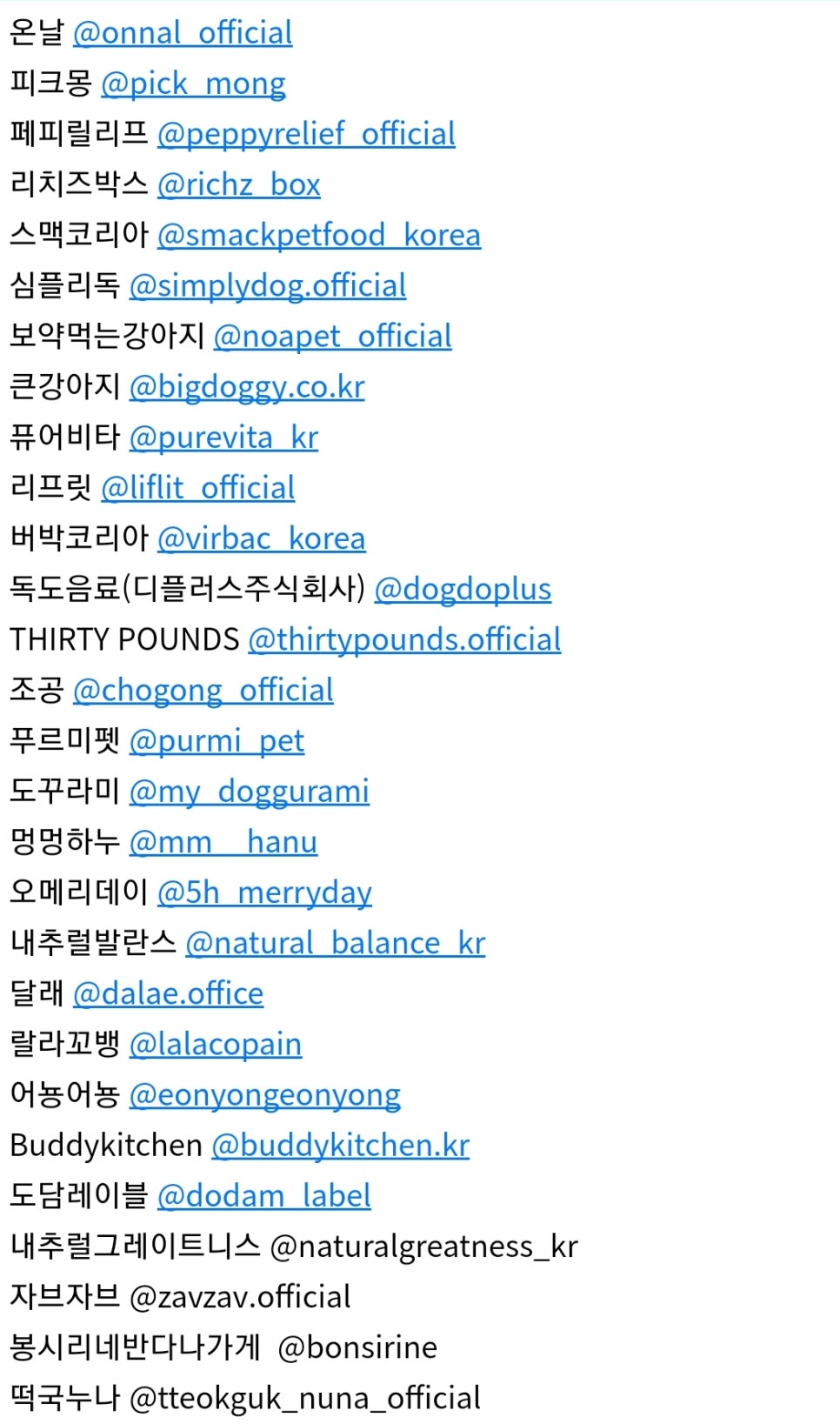
Task: Tap the @pick_mong link
Action: 193,84
